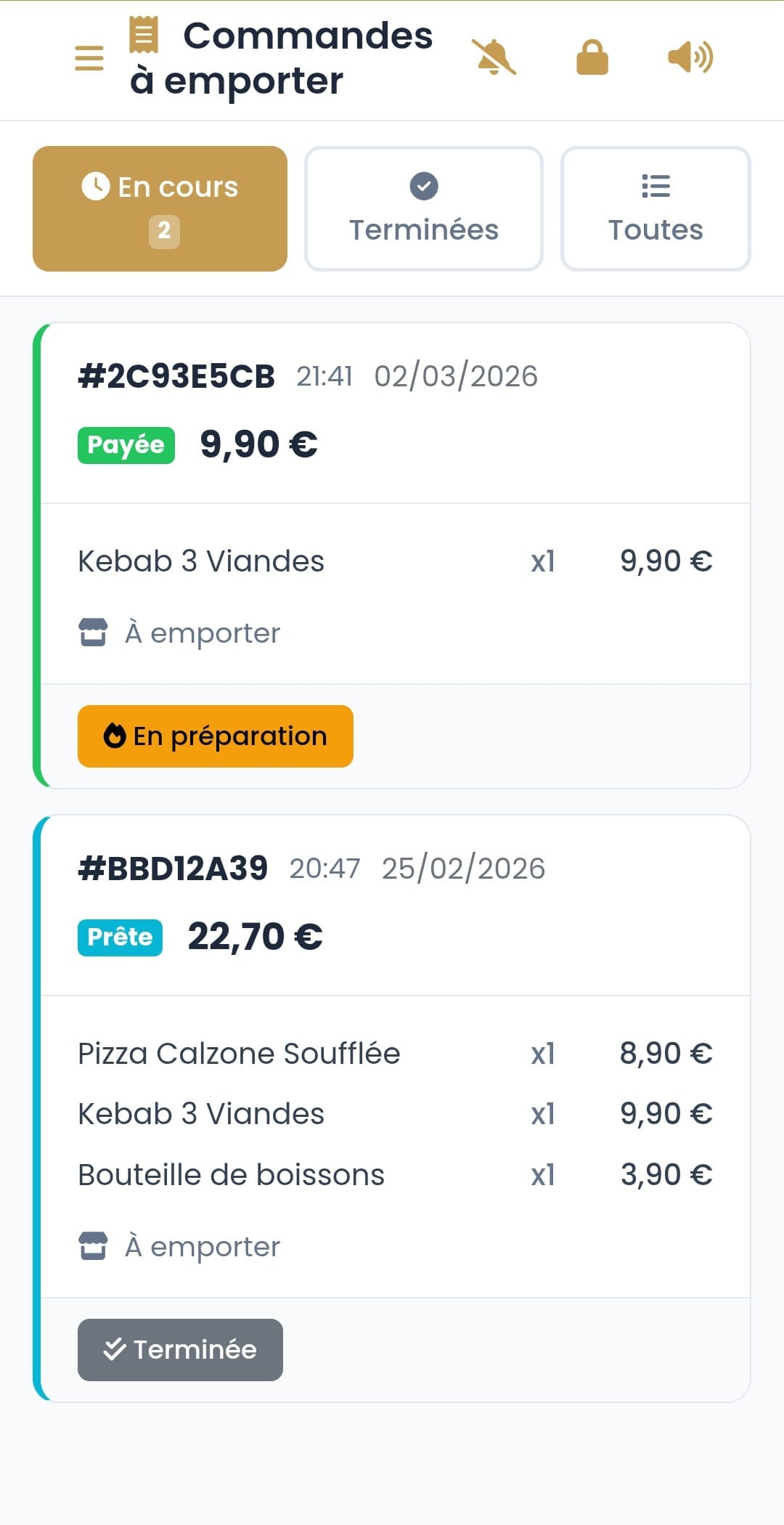The image size is (784, 1525).
Task: Click the double-check icon on Terminée button
Action: point(113,1349)
